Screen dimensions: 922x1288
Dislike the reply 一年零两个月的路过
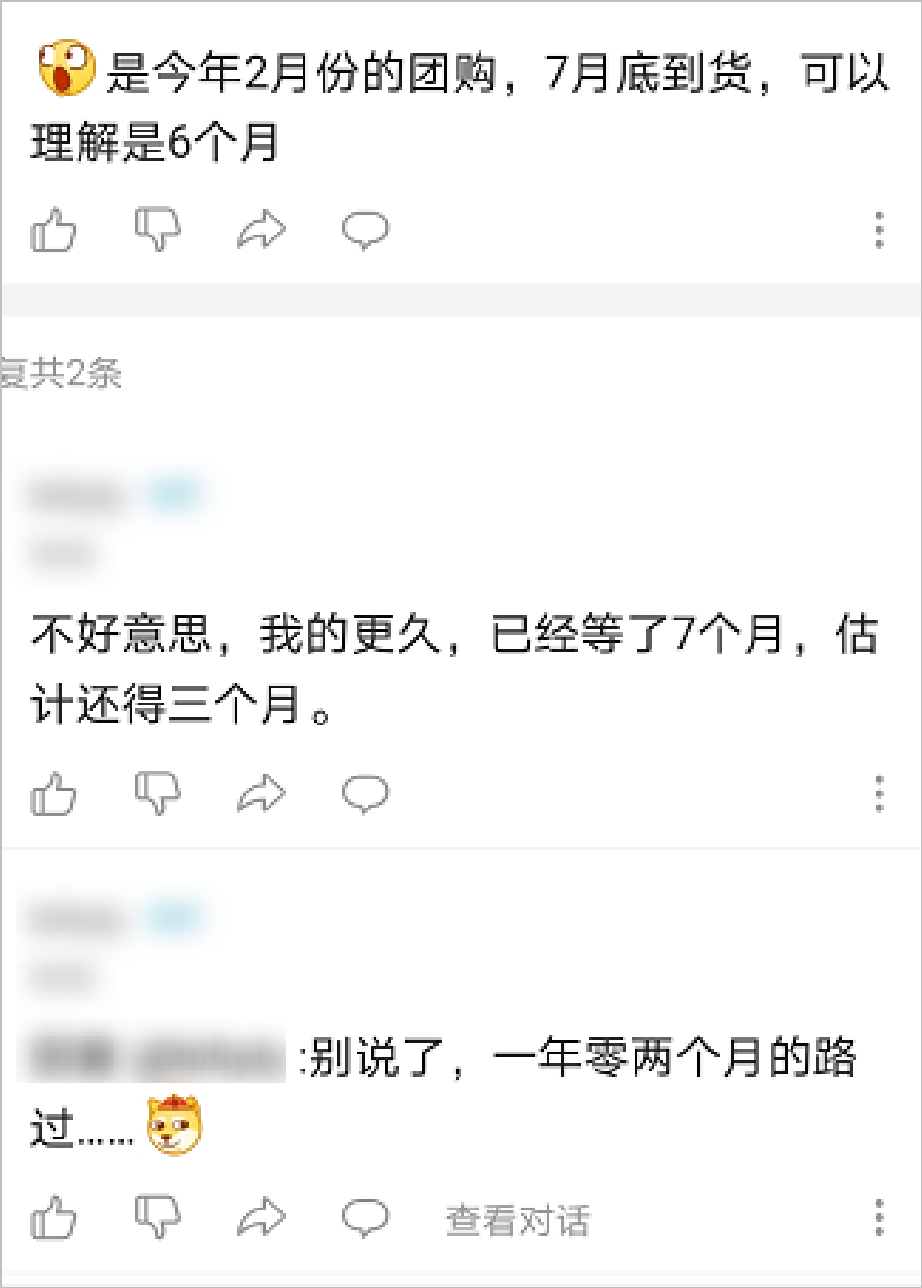click(x=158, y=1219)
